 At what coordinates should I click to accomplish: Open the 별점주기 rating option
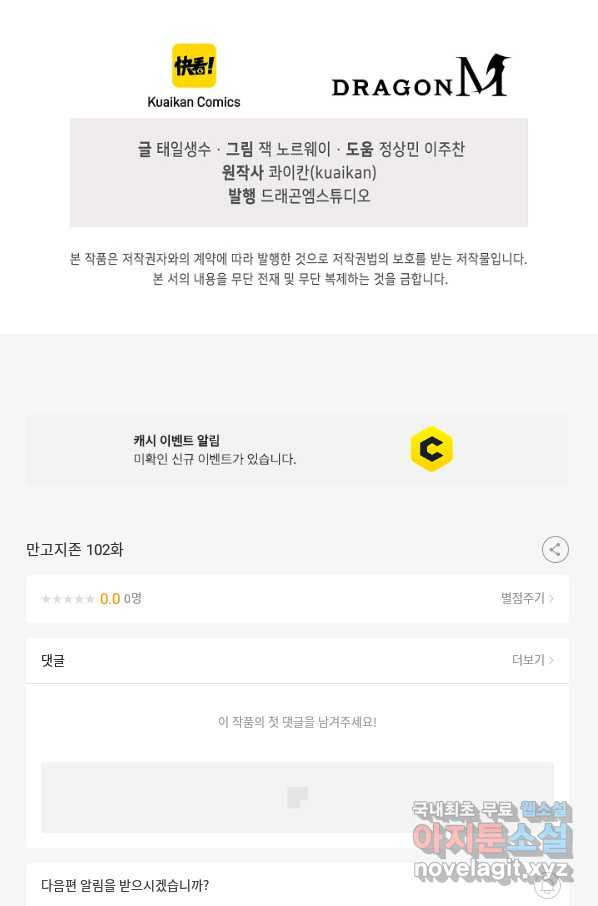[x=527, y=598]
